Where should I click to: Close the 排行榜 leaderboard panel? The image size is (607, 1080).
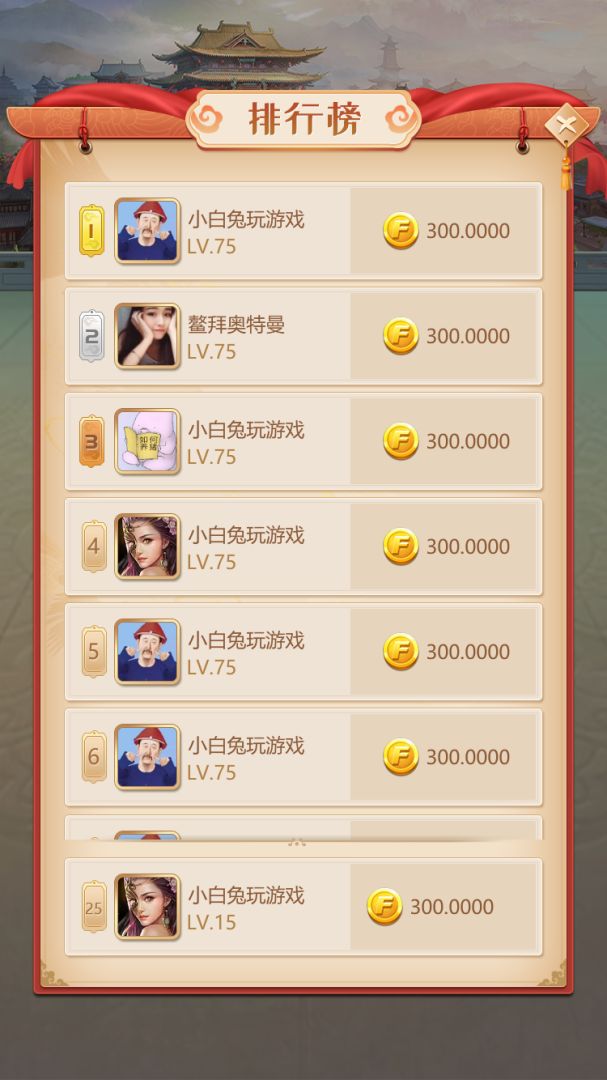[x=566, y=126]
